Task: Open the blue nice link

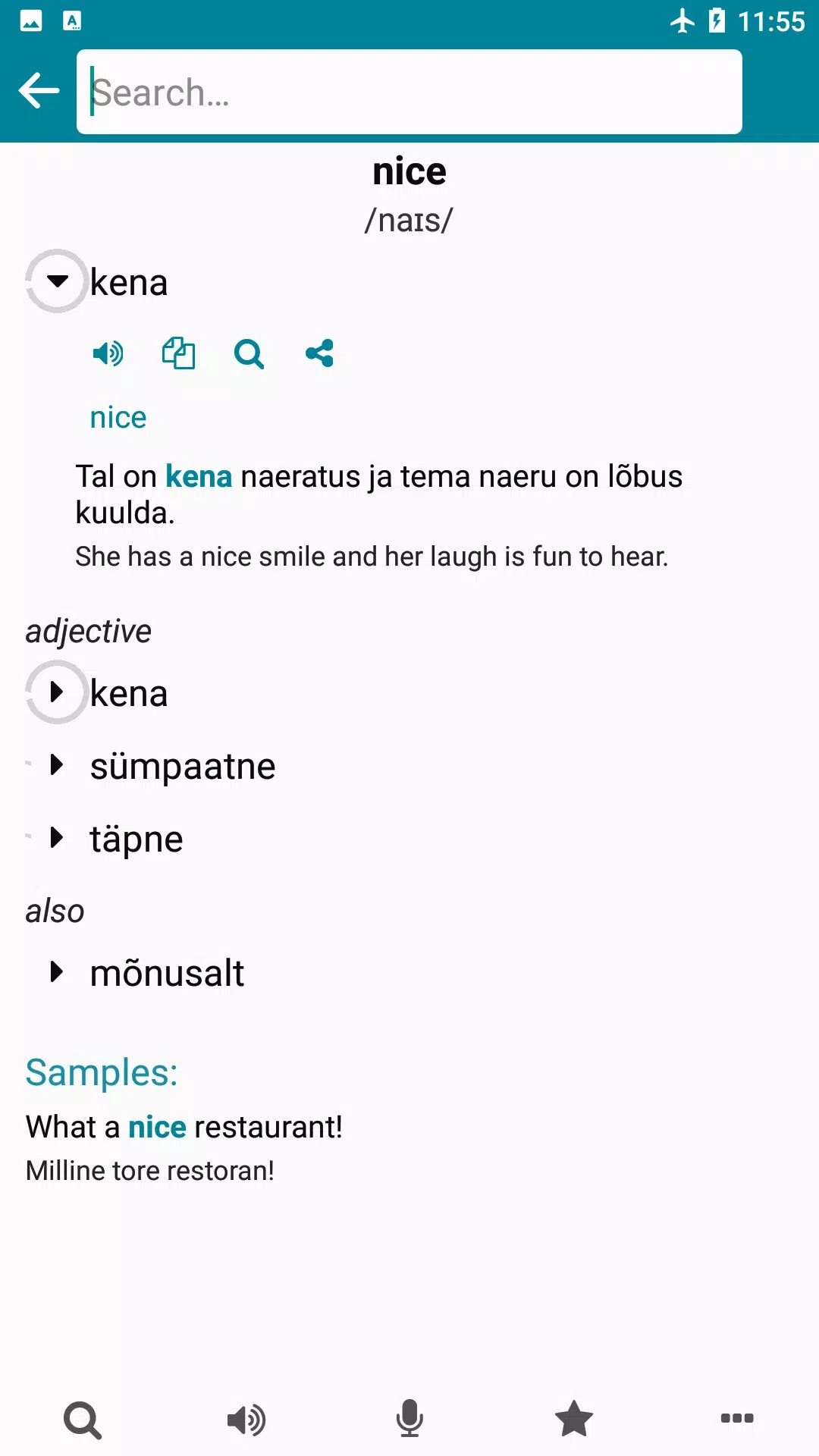Action: pos(118,418)
